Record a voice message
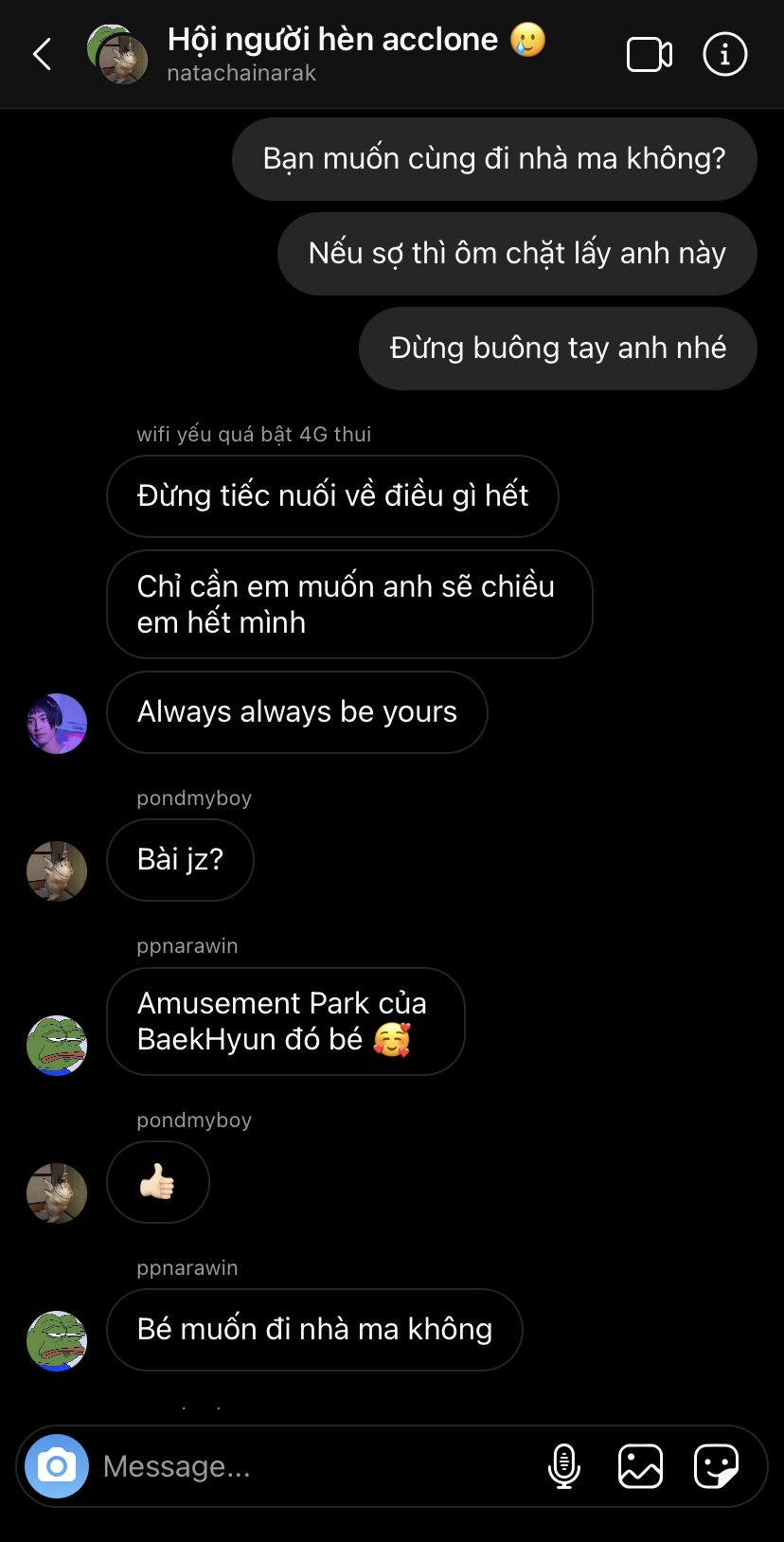The height and width of the screenshot is (1542, 784). click(x=564, y=1466)
